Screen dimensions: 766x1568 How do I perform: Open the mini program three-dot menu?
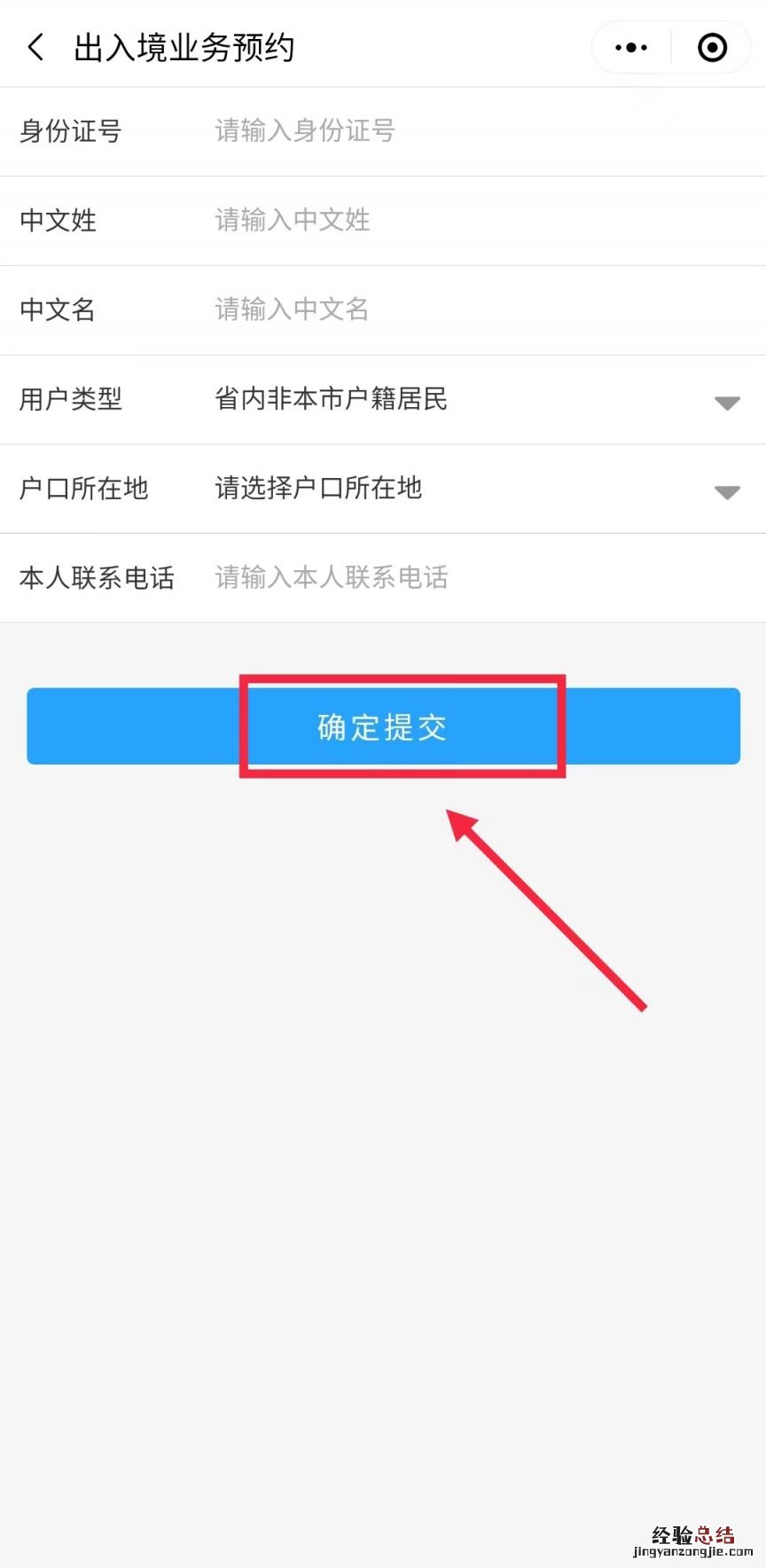click(631, 48)
